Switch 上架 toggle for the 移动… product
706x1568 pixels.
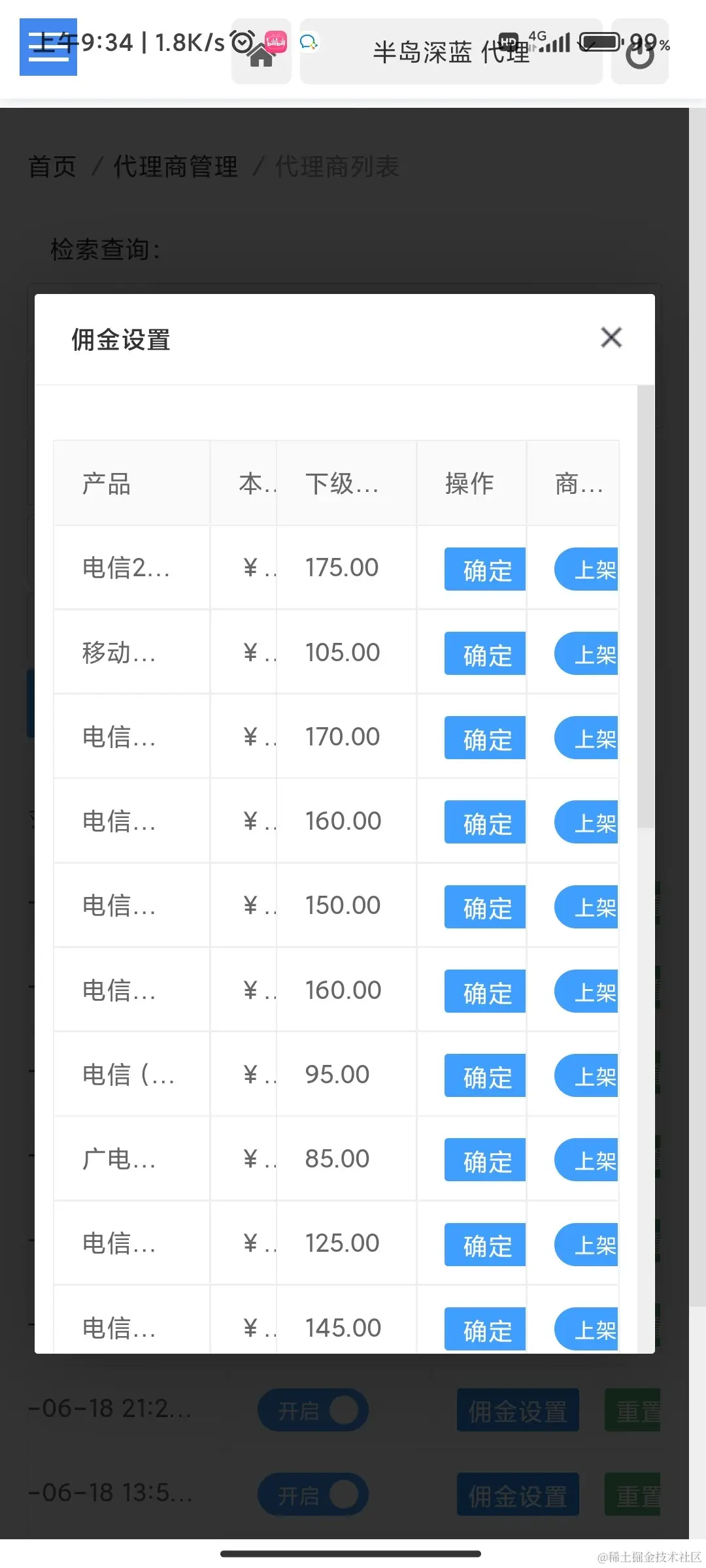pyautogui.click(x=586, y=653)
